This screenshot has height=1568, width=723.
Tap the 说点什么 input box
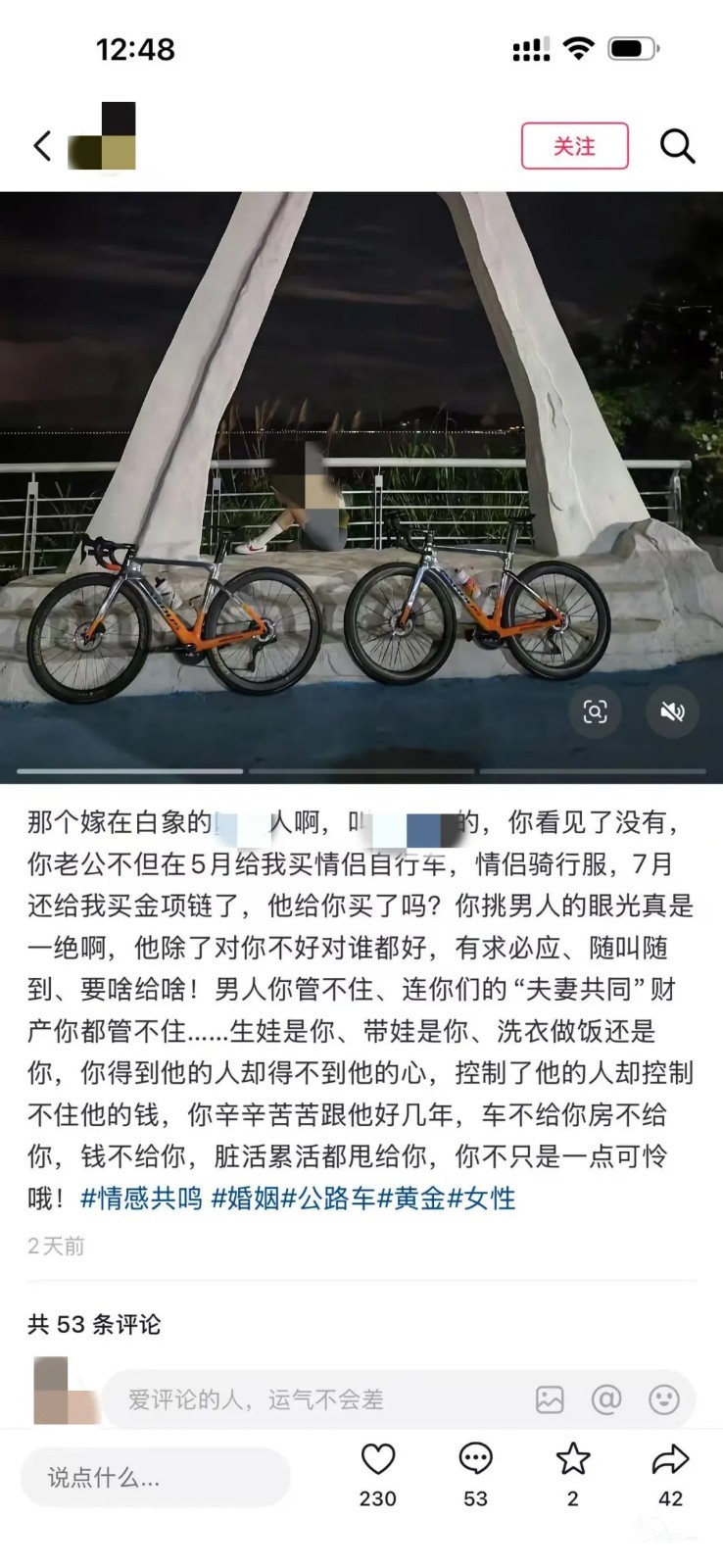(155, 1478)
